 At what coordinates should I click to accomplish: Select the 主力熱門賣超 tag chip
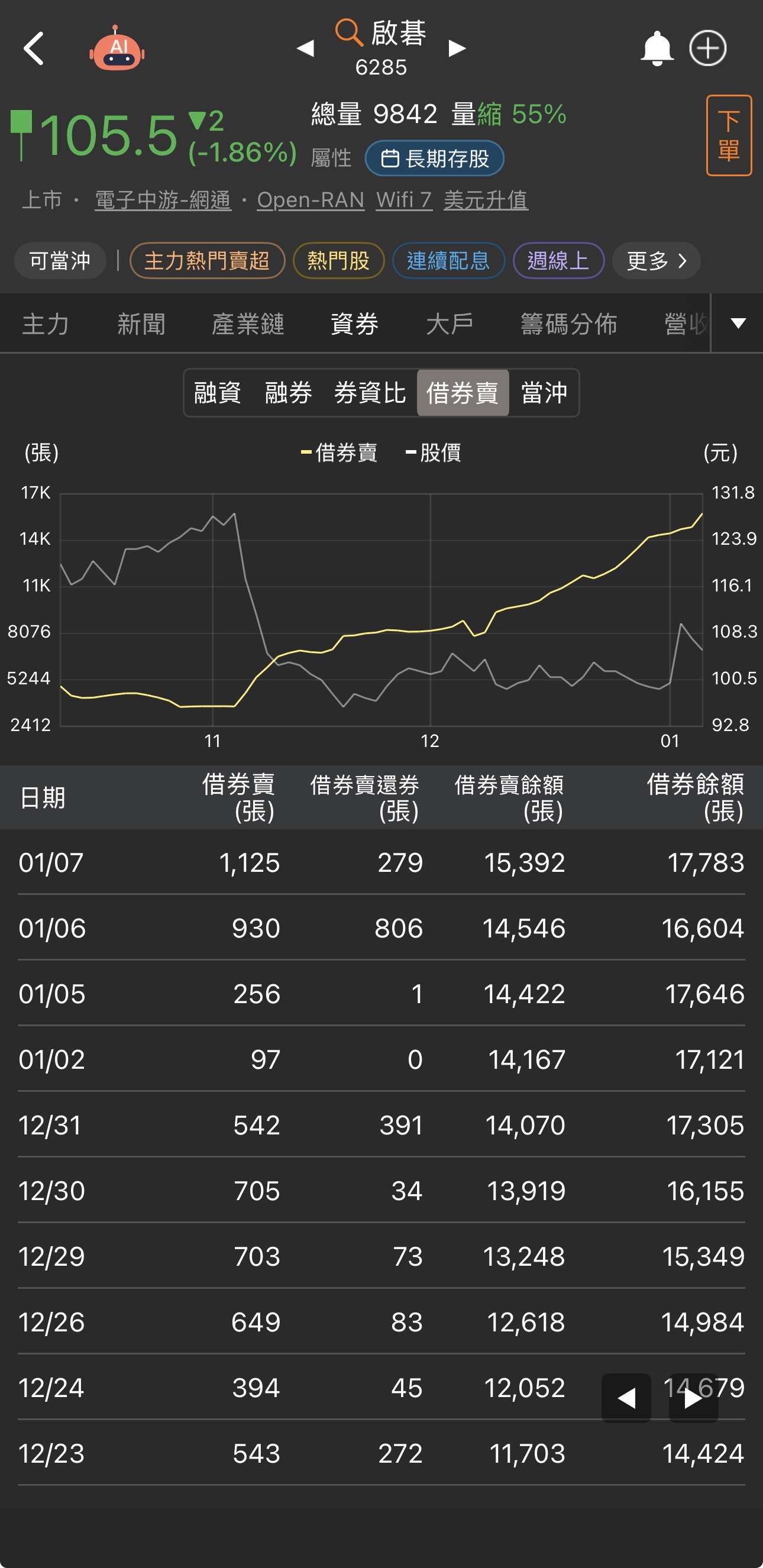[207, 260]
